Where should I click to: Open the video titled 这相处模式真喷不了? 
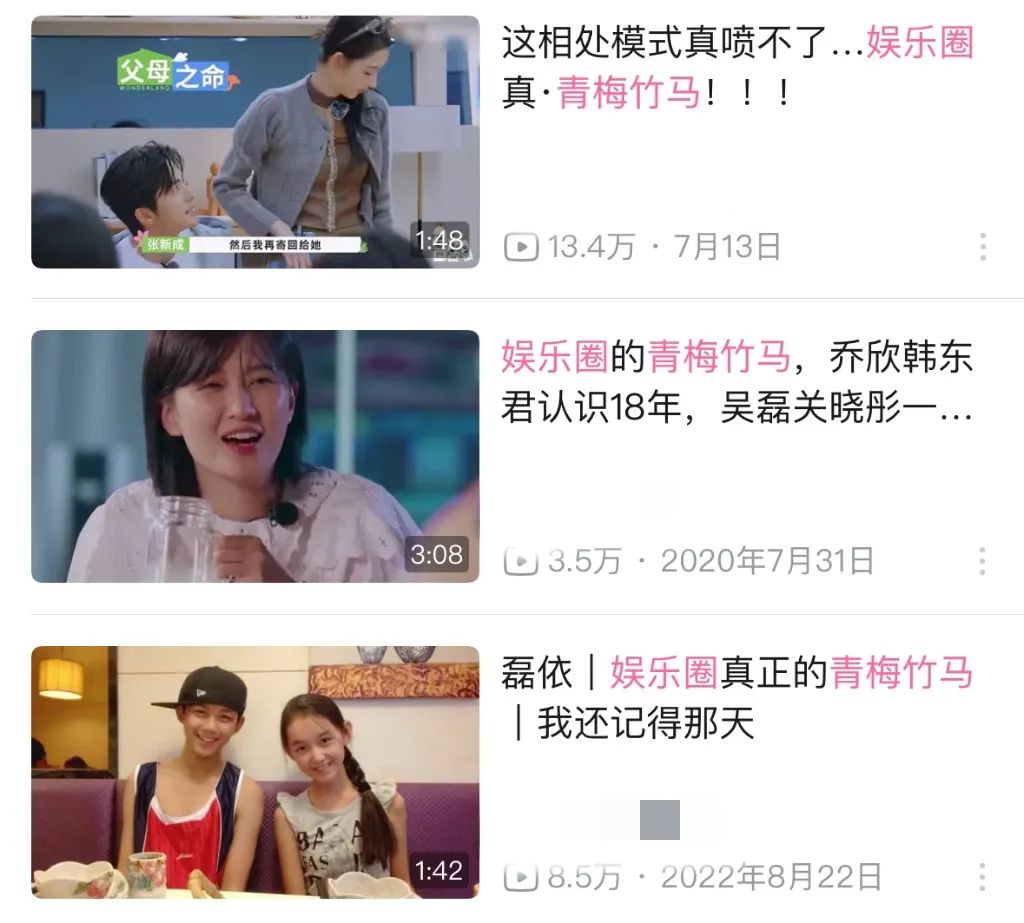click(x=737, y=68)
